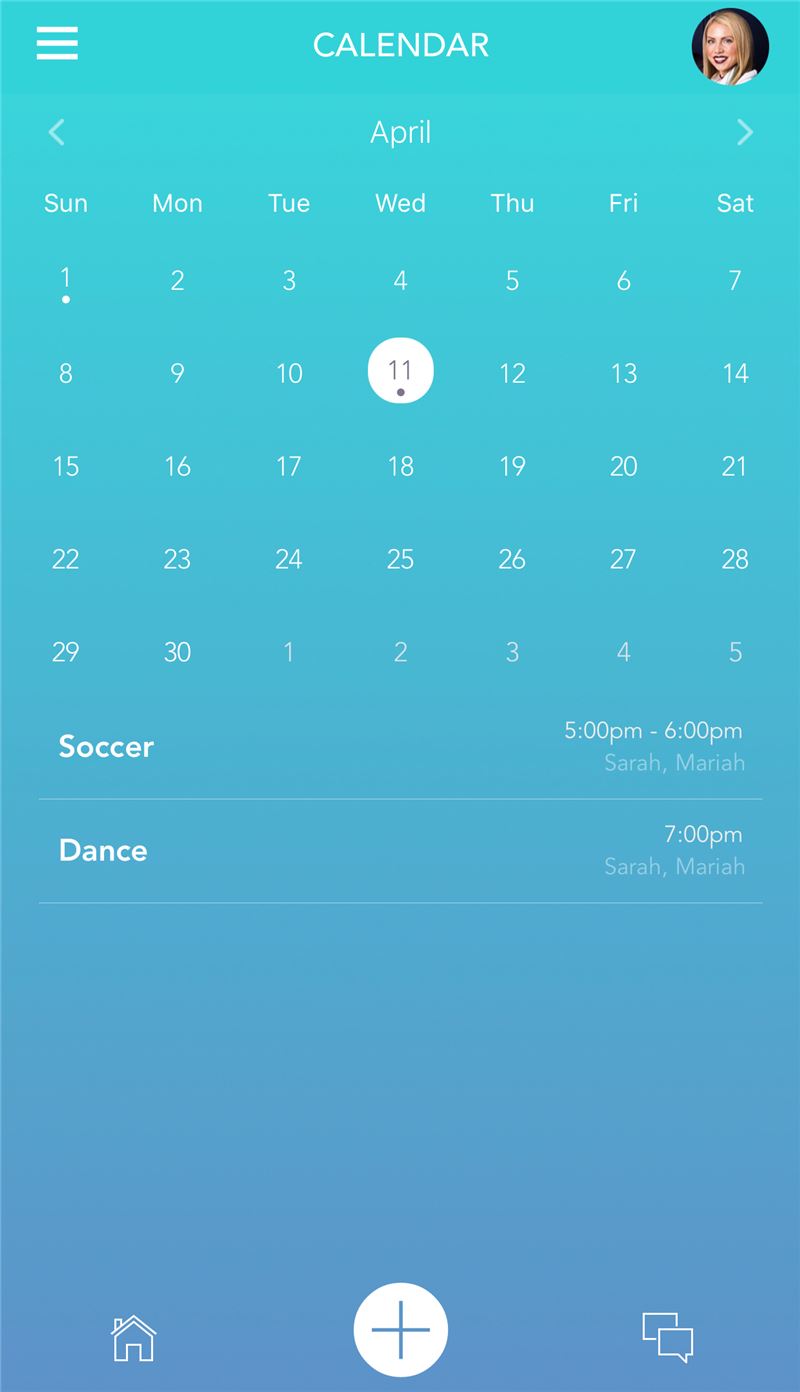Go to the home tab
This screenshot has height=1392, width=800.
click(134, 1338)
